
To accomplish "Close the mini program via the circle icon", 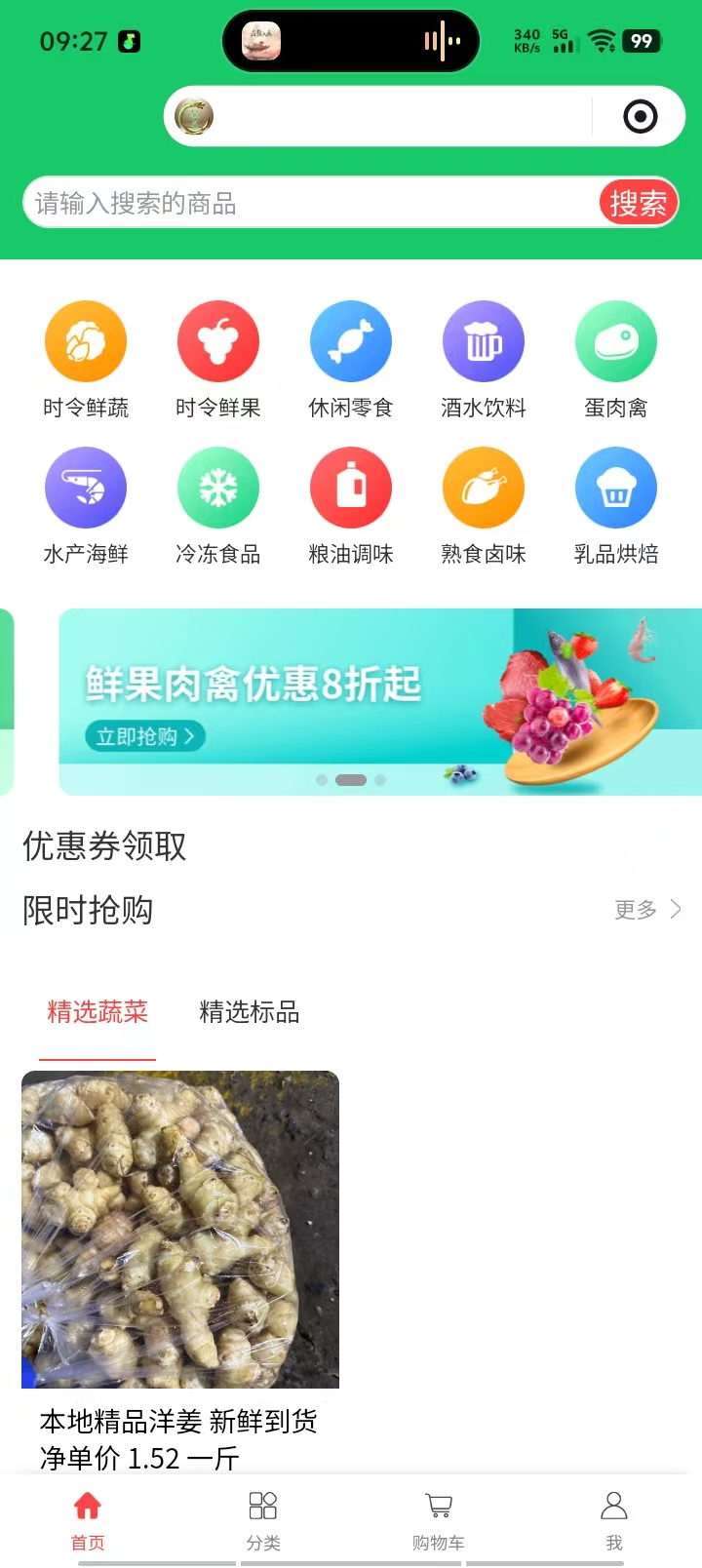I will pos(640,117).
